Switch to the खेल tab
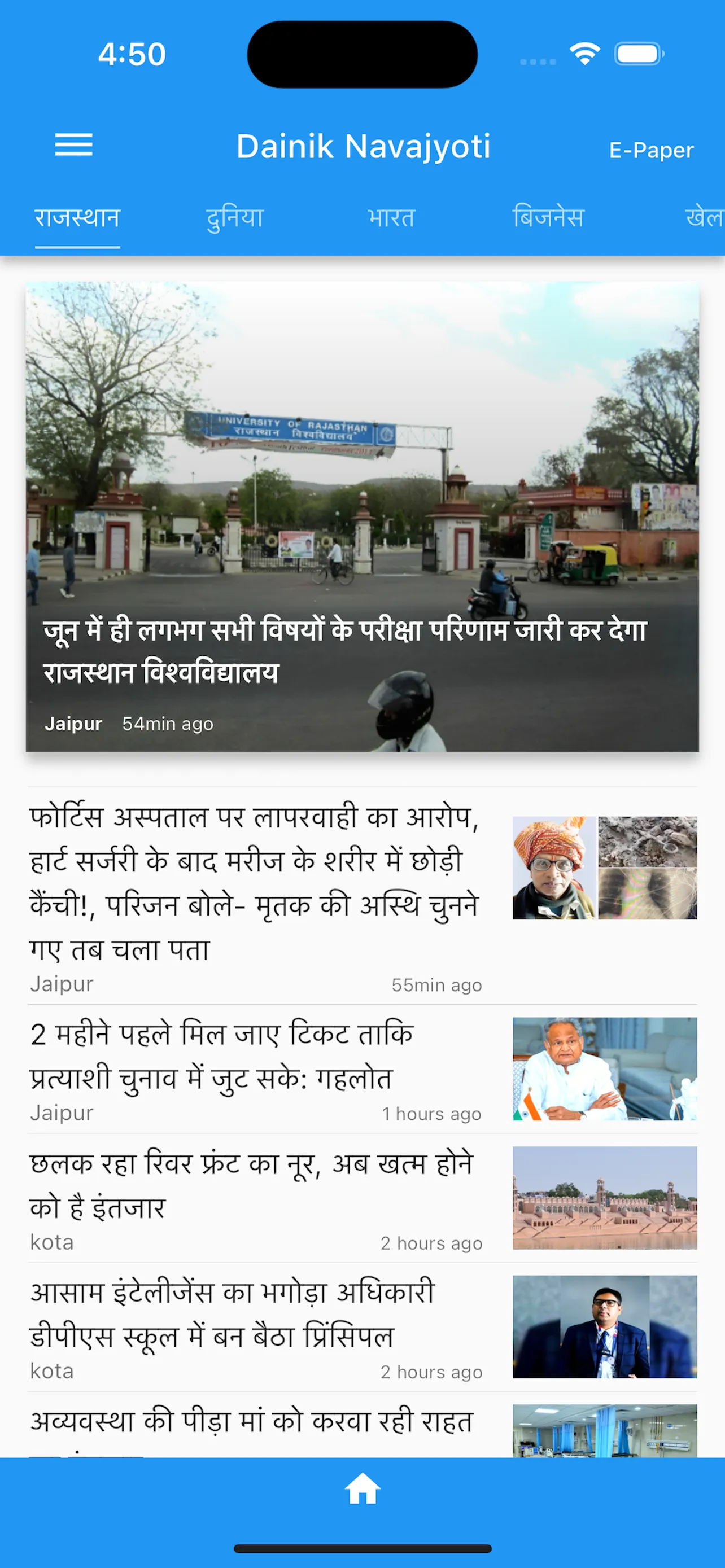The image size is (725, 1568). click(703, 218)
